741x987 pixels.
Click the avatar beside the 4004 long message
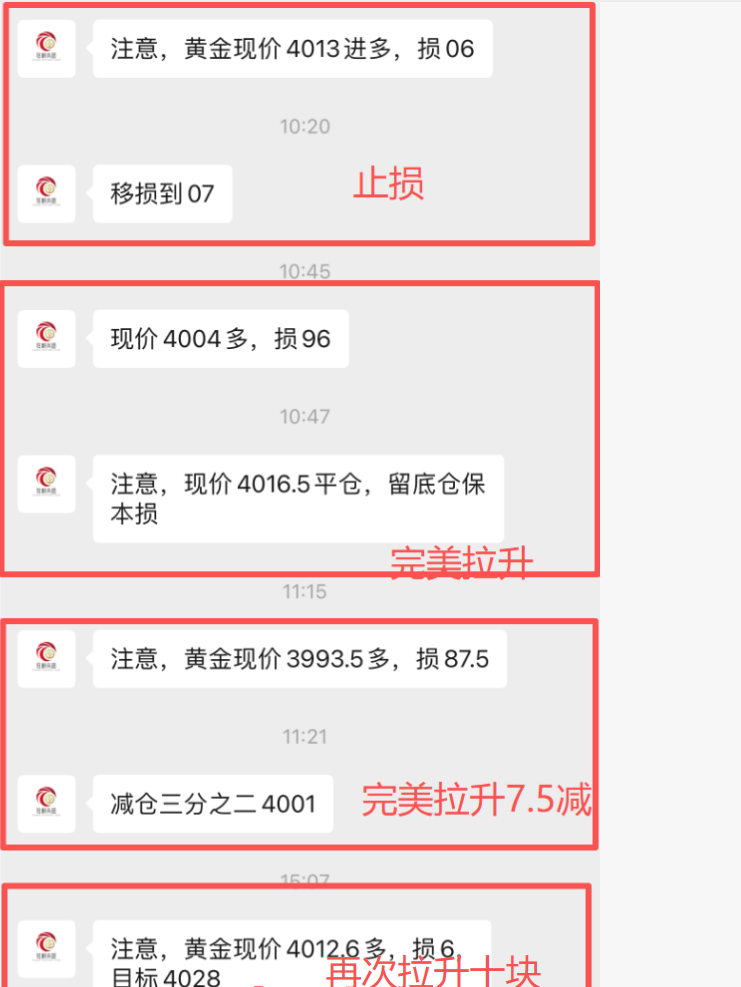click(x=44, y=337)
